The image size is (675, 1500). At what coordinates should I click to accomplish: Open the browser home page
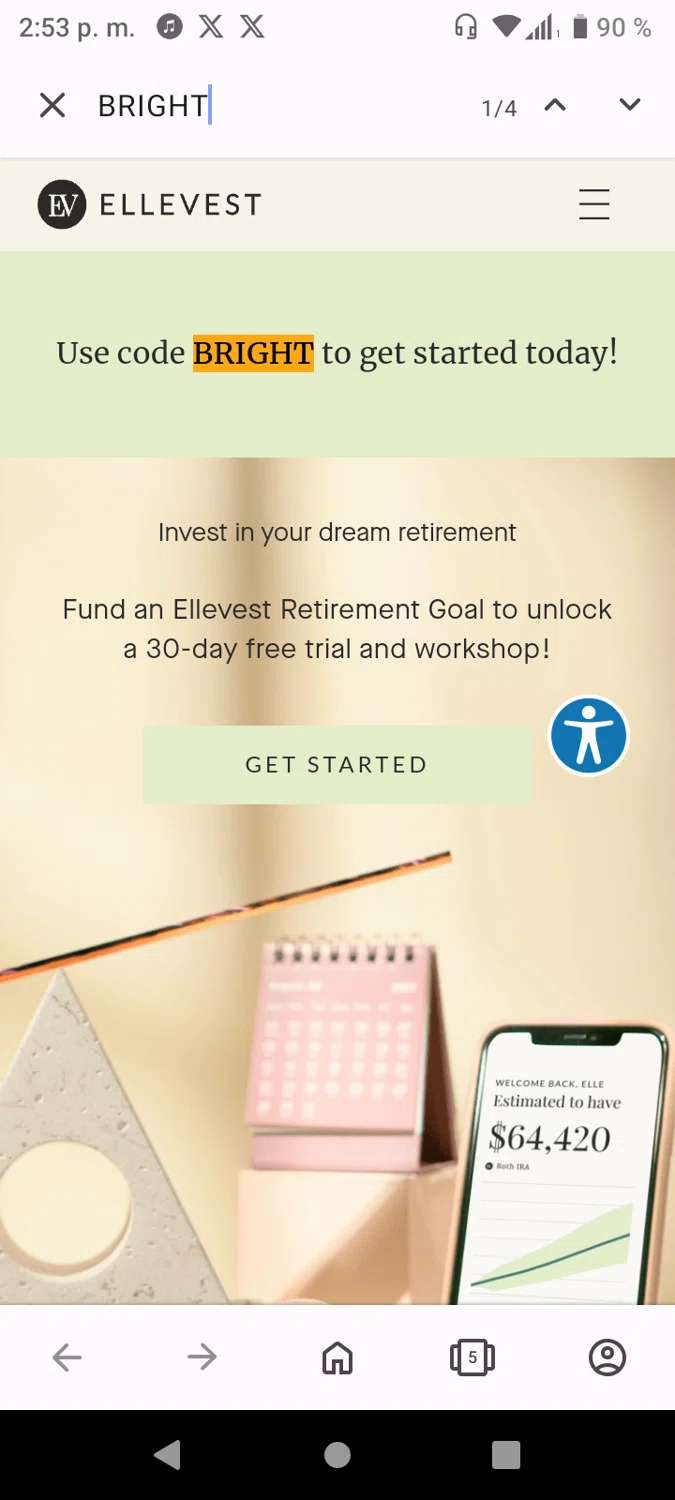(337, 1357)
